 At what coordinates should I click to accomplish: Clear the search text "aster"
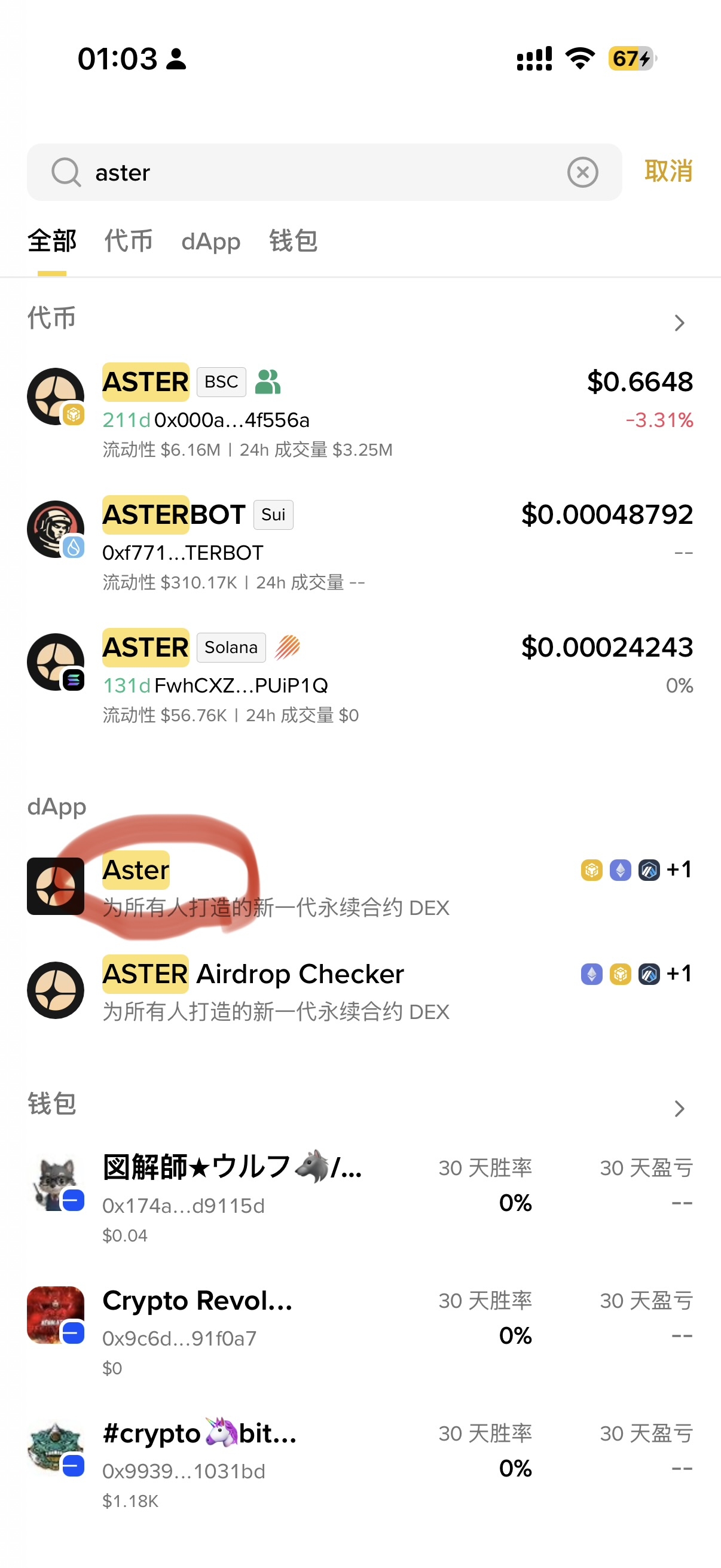[582, 172]
